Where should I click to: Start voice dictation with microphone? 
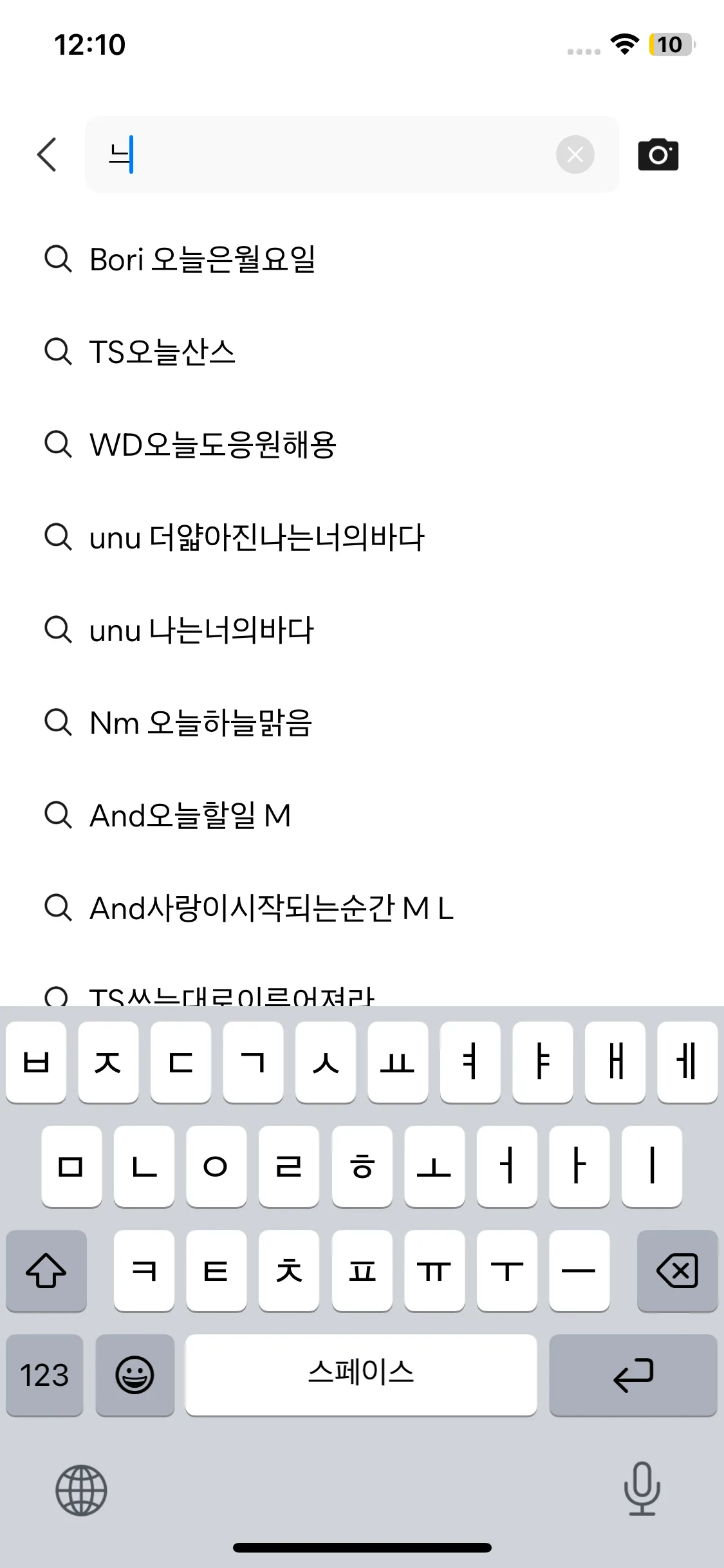tap(642, 1489)
